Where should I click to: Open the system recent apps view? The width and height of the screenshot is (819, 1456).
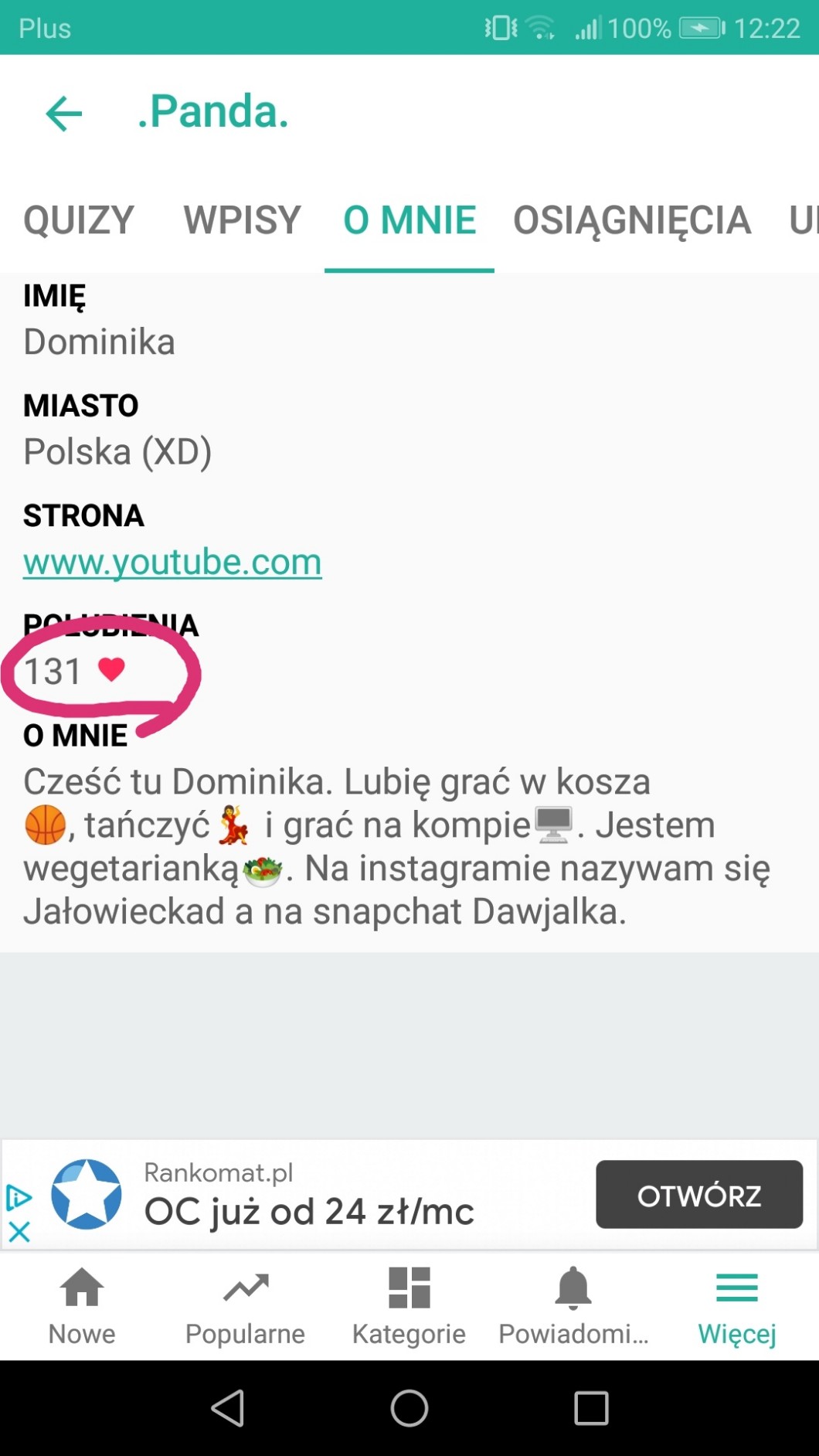tap(591, 1408)
